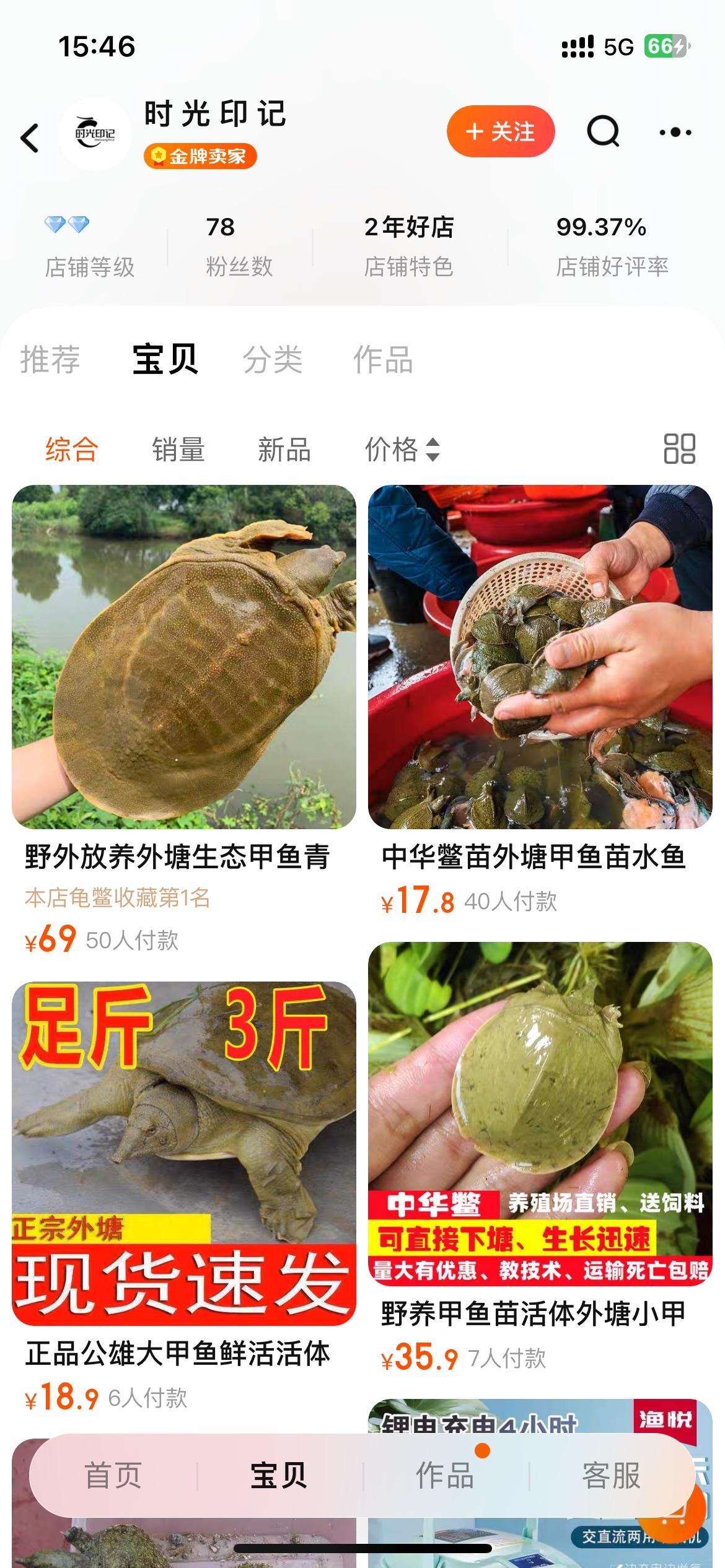The image size is (725, 1568).
Task: Open 作品 in the bottom bar
Action: 445,1476
